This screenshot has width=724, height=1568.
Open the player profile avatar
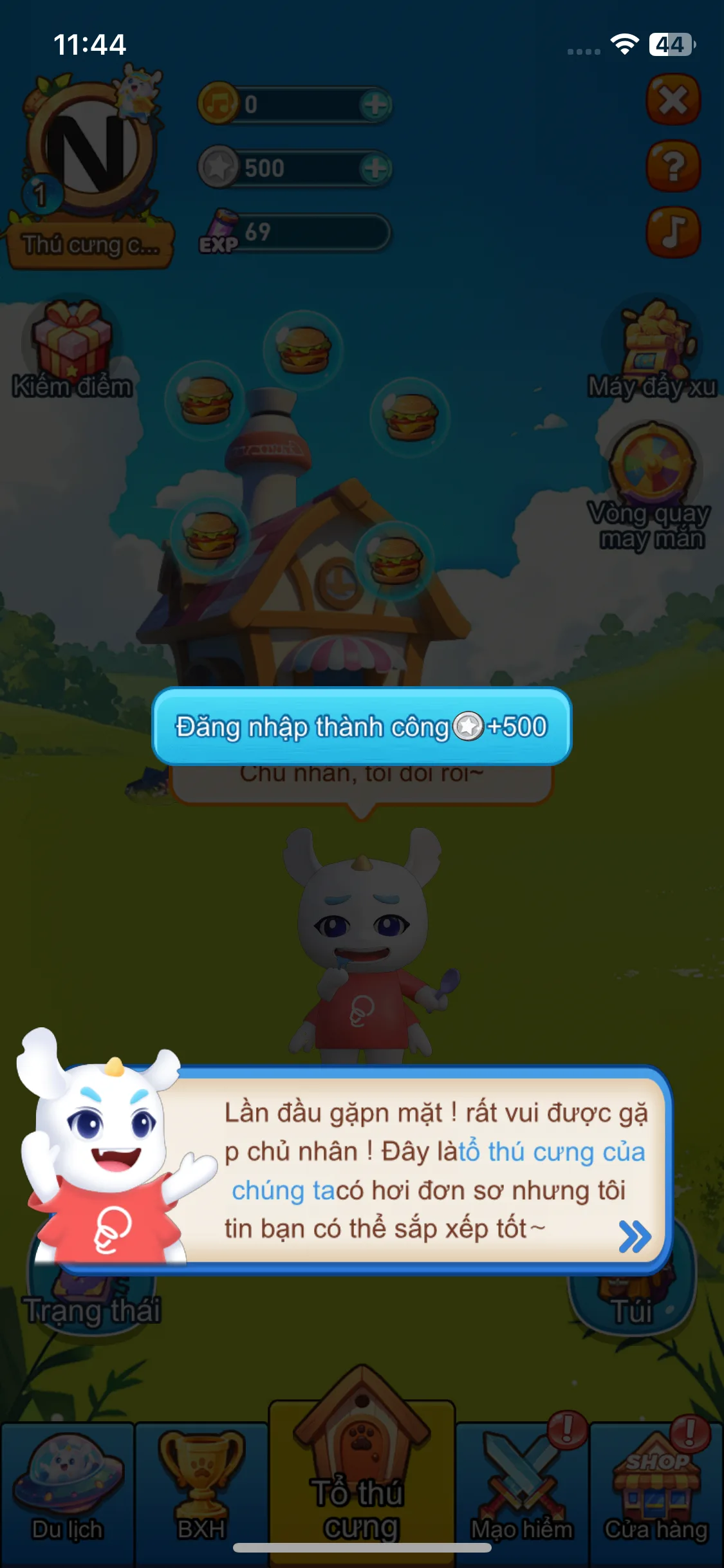tap(90, 148)
